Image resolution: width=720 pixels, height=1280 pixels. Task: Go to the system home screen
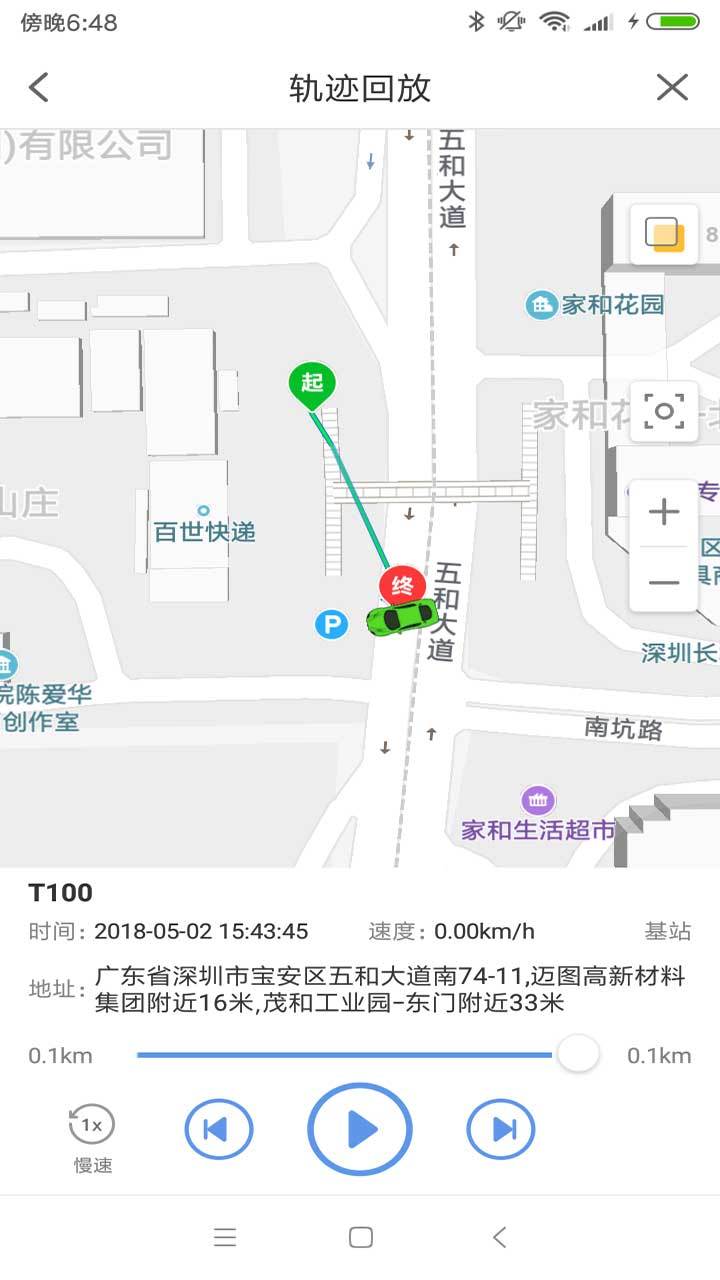click(361, 1237)
